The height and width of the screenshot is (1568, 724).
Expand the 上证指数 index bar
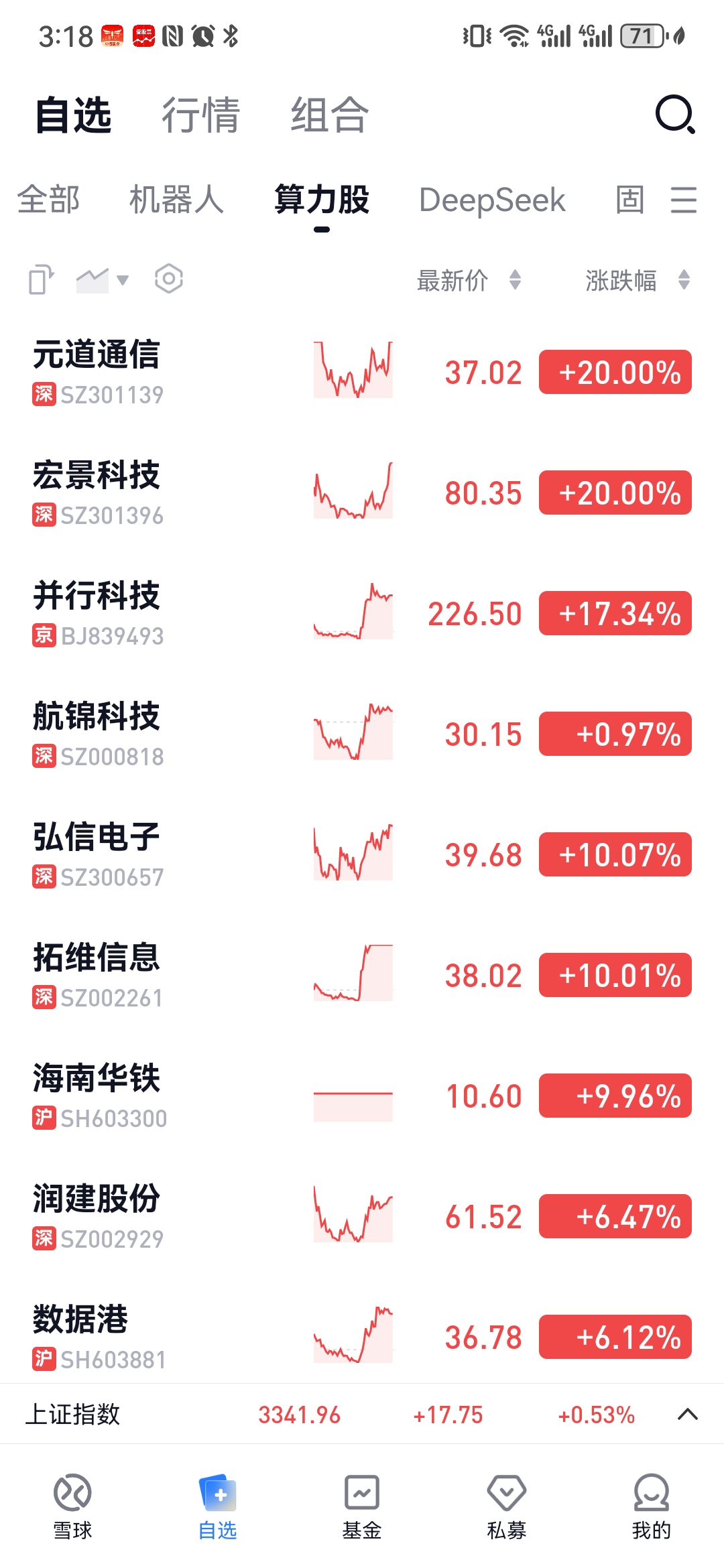688,1415
